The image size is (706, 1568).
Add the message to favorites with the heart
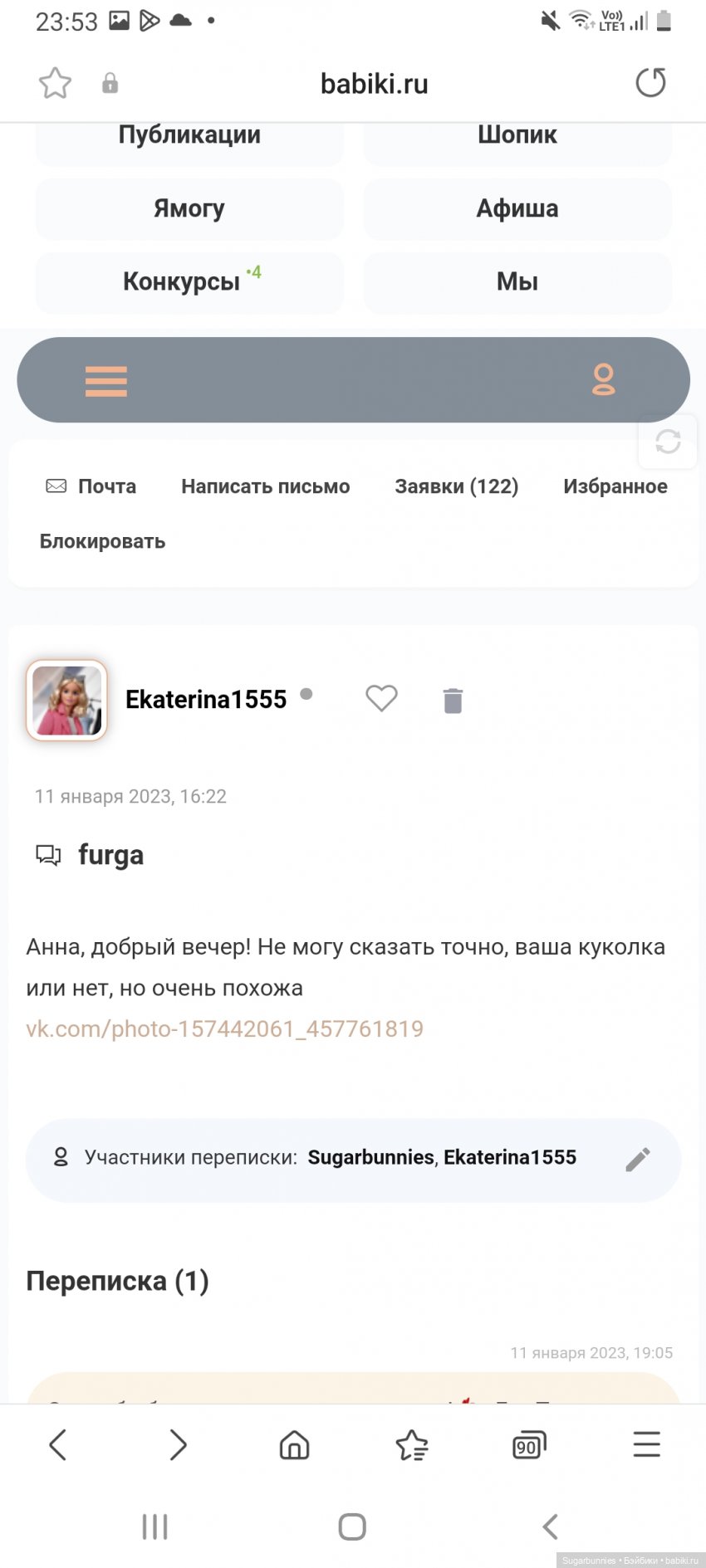tap(381, 699)
